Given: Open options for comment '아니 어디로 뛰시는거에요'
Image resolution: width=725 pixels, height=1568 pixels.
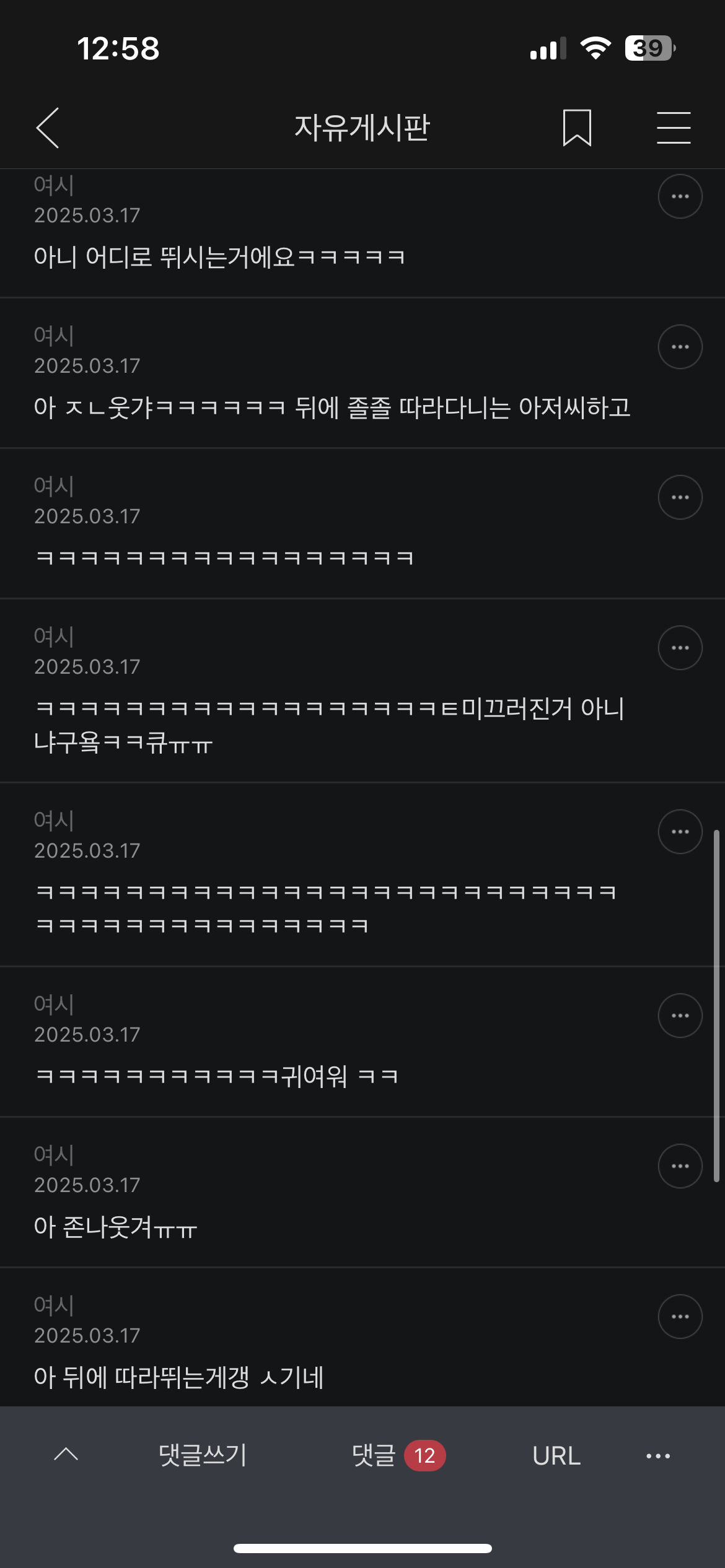Looking at the screenshot, I should (x=680, y=196).
